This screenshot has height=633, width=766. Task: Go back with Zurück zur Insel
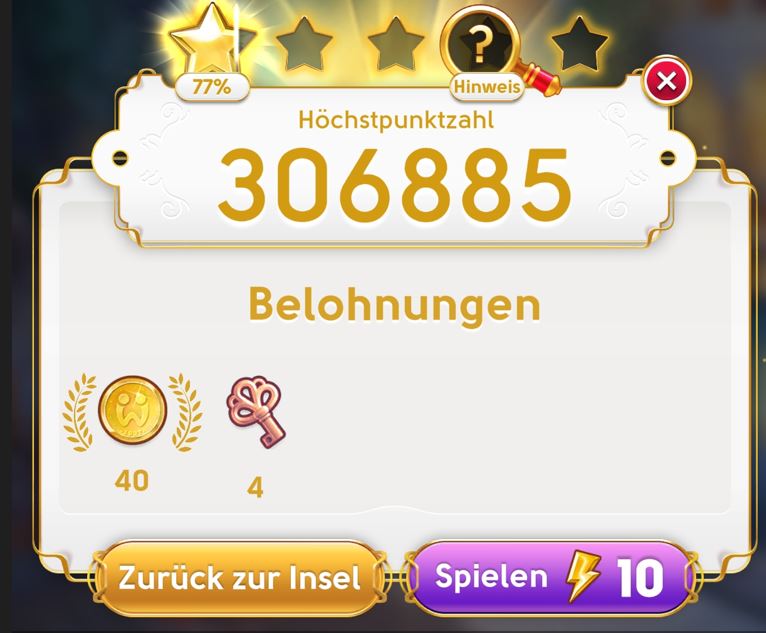click(239, 577)
